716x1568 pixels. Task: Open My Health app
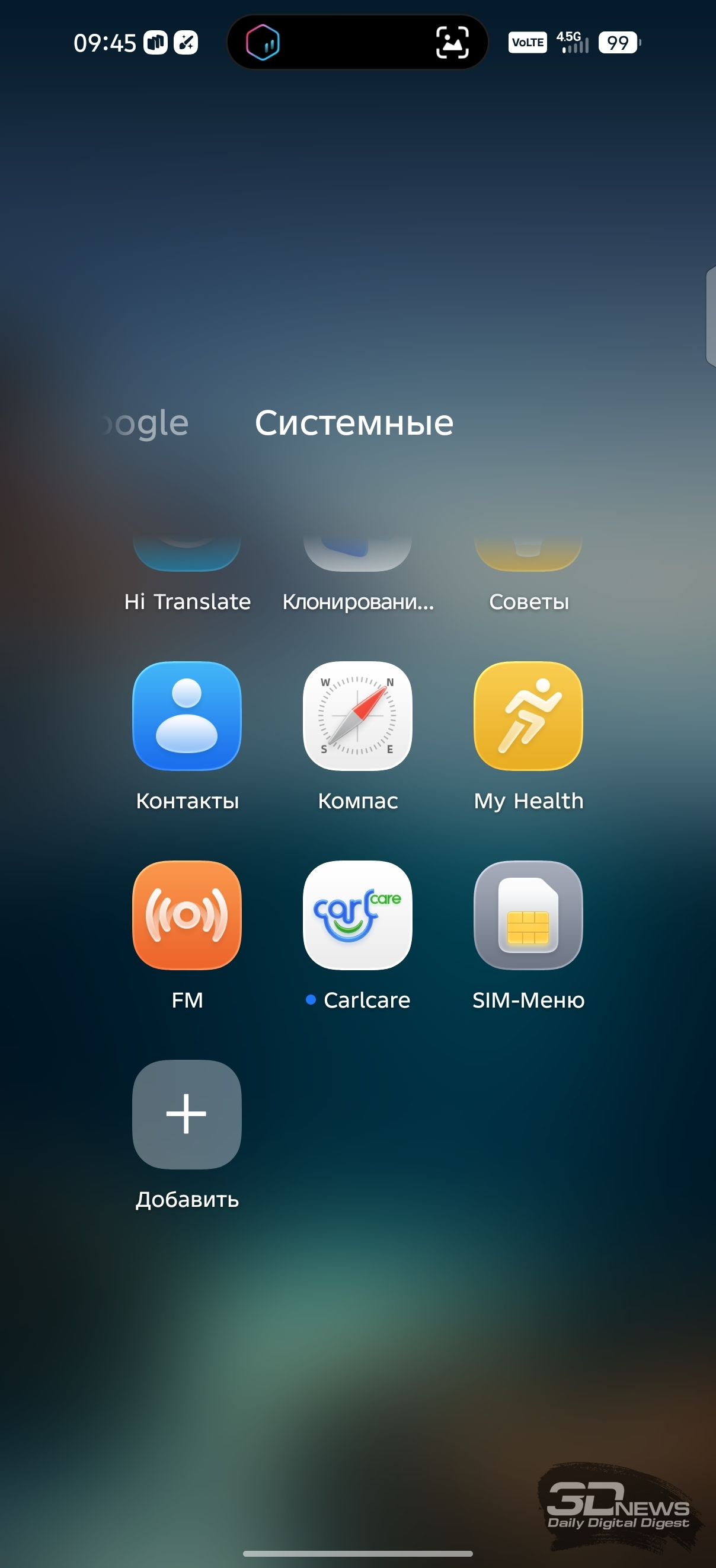528,716
